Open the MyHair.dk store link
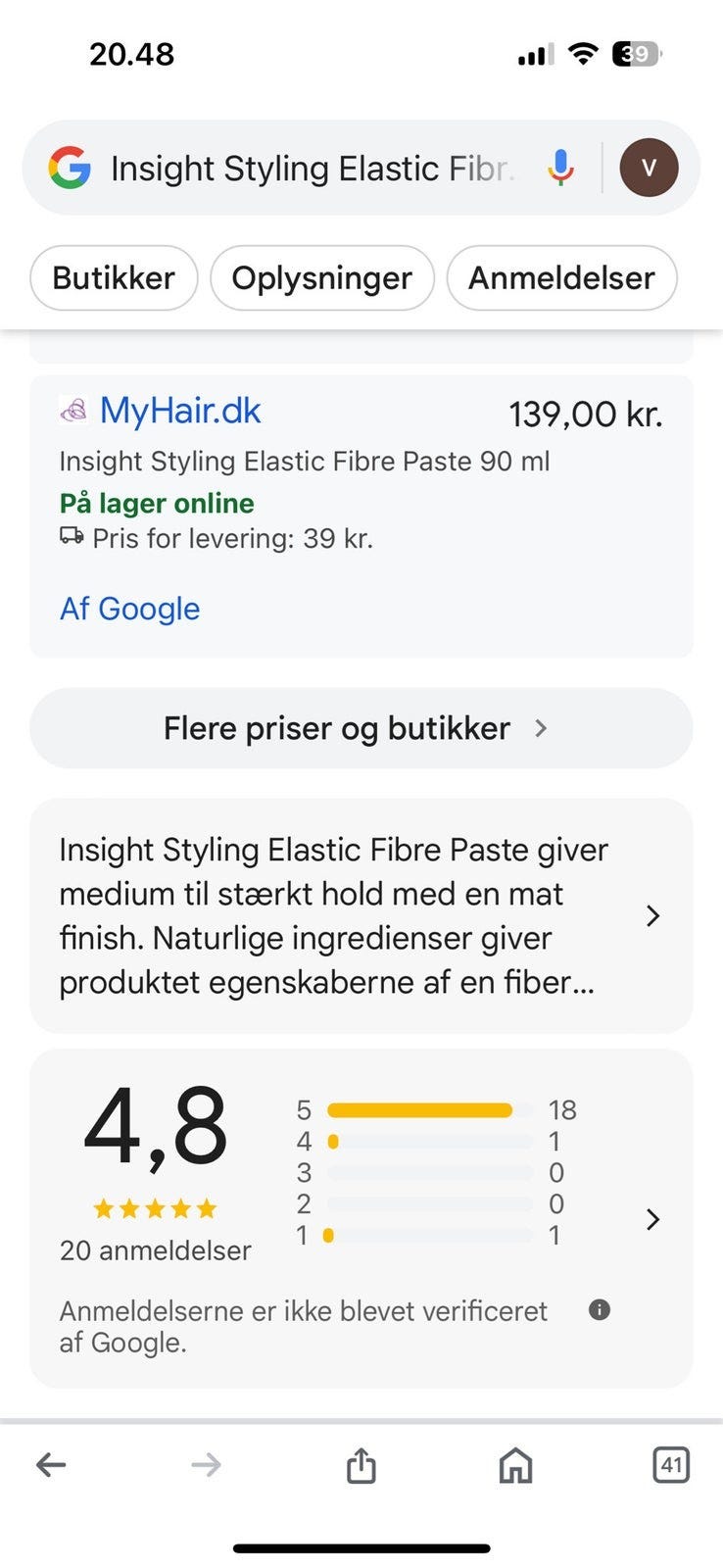Image resolution: width=723 pixels, height=1568 pixels. pyautogui.click(x=180, y=412)
